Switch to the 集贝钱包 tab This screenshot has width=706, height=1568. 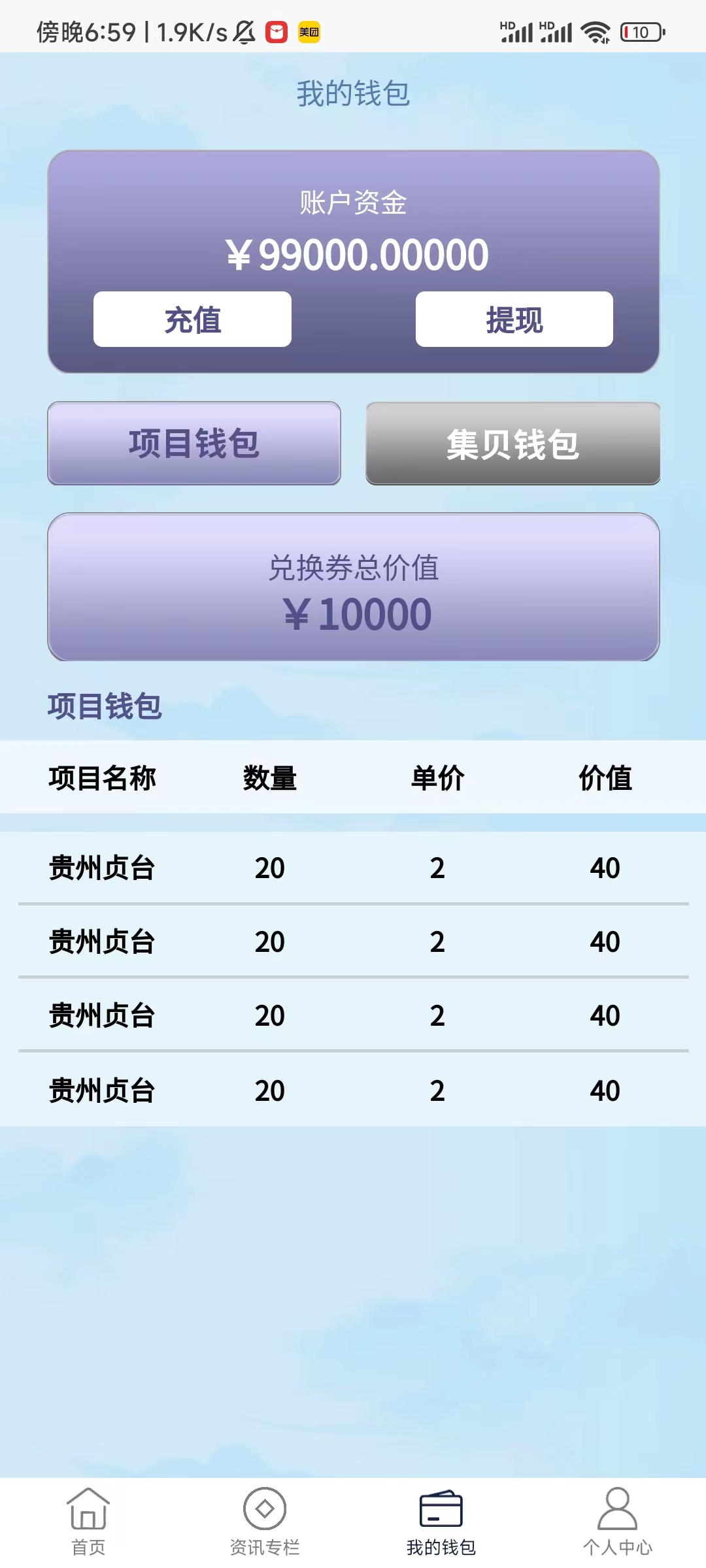coord(513,444)
